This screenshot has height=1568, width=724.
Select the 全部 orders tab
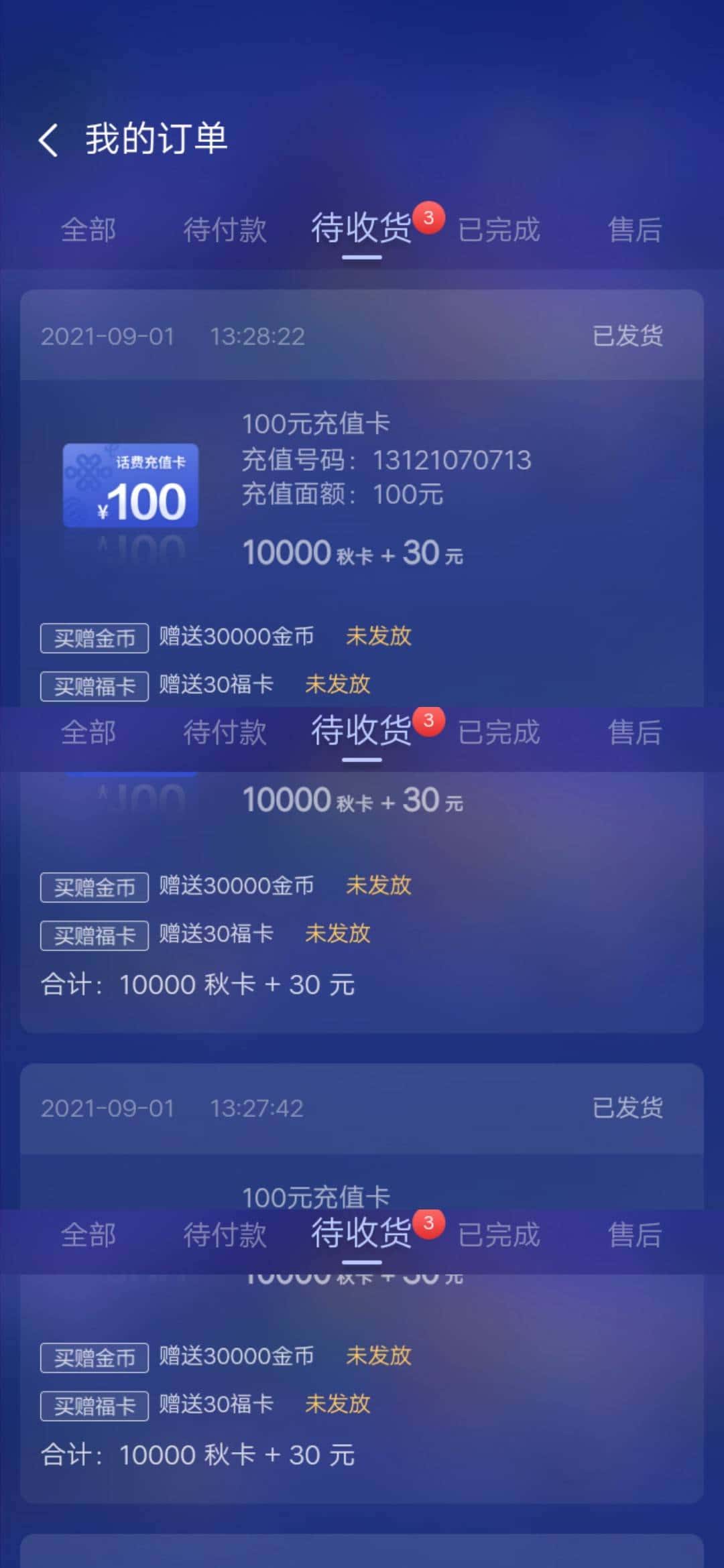coord(88,230)
